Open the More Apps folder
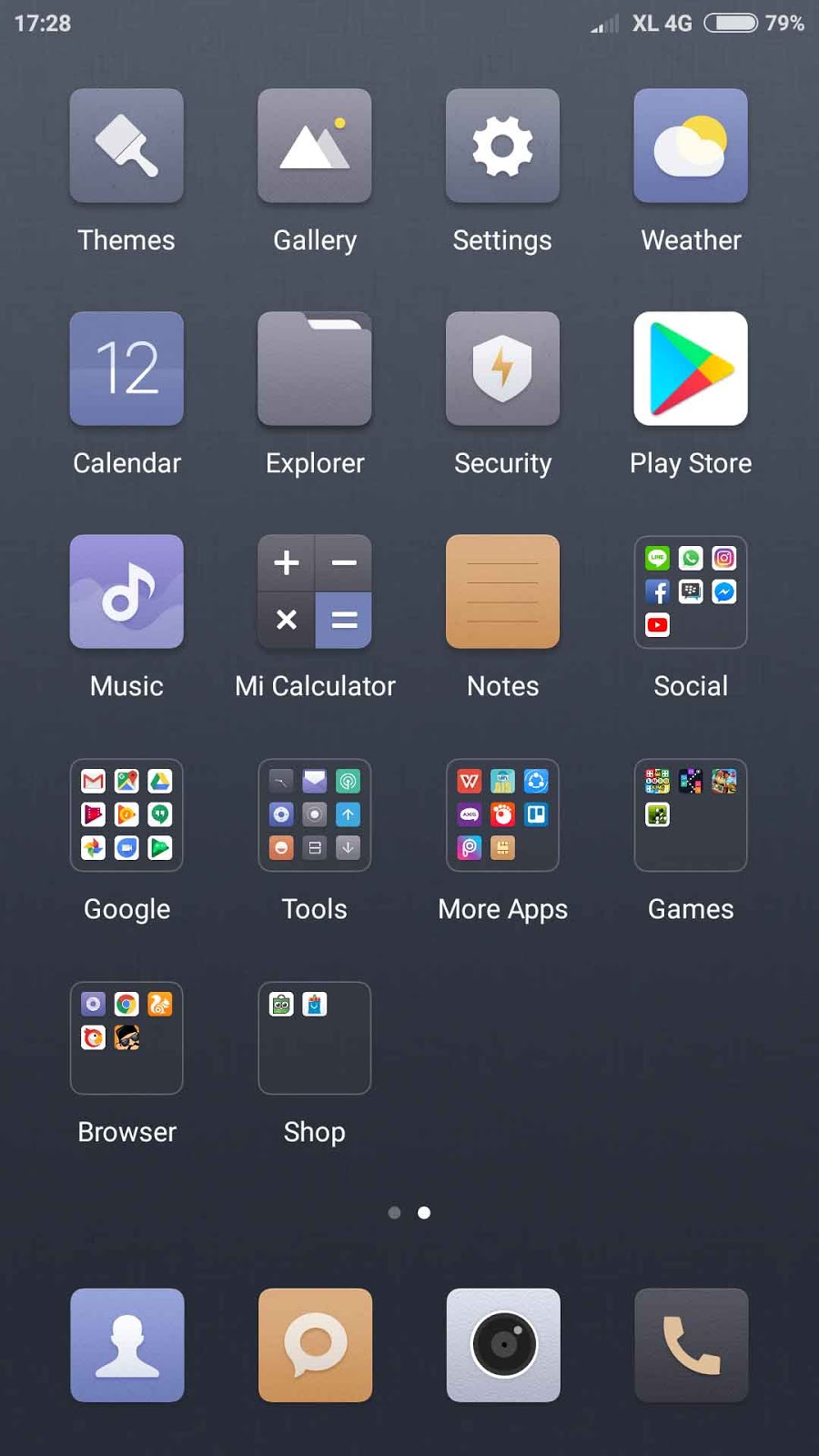Image resolution: width=819 pixels, height=1456 pixels. [502, 814]
